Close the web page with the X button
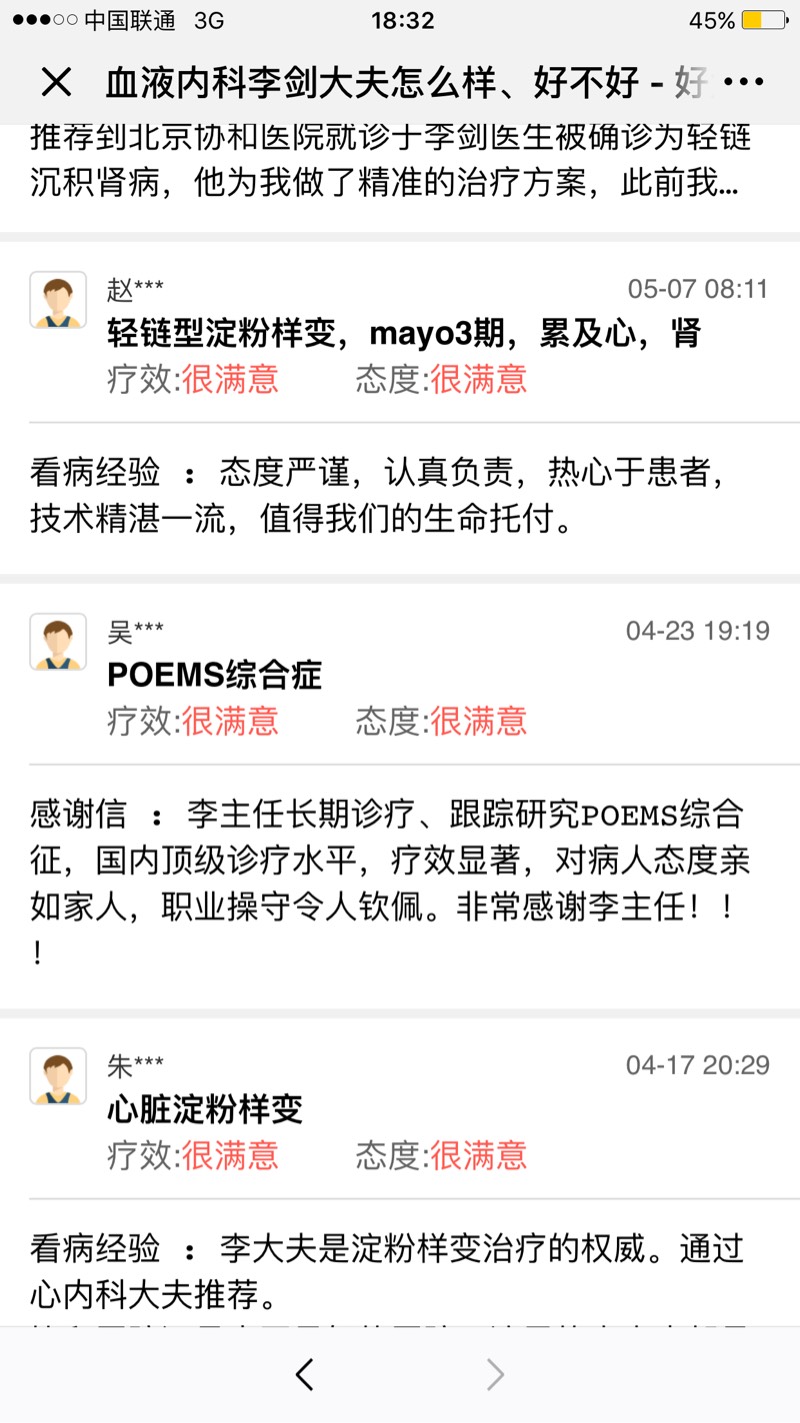800x1423 pixels. [x=56, y=82]
